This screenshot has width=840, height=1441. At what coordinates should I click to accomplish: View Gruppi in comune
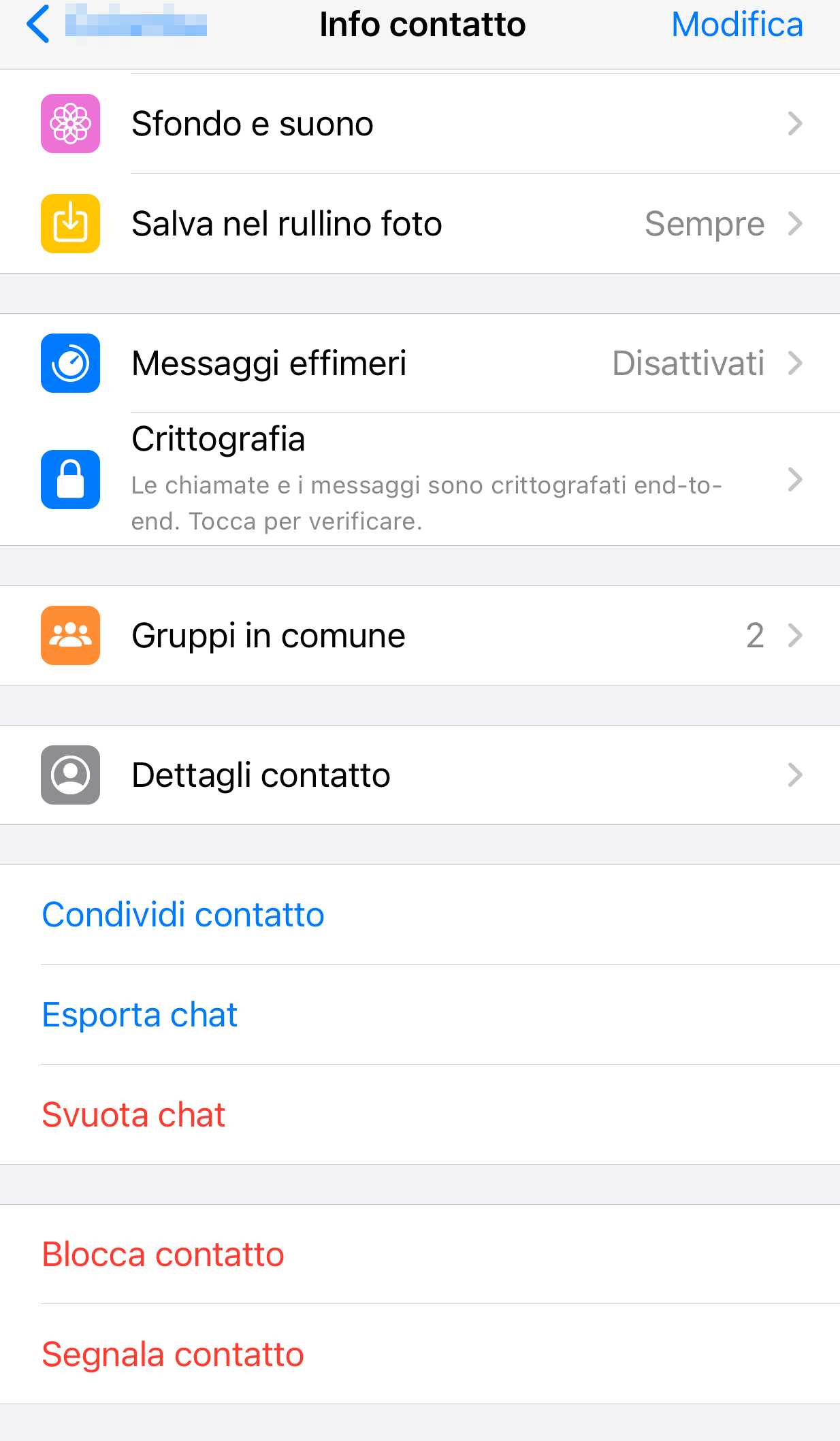click(x=419, y=636)
